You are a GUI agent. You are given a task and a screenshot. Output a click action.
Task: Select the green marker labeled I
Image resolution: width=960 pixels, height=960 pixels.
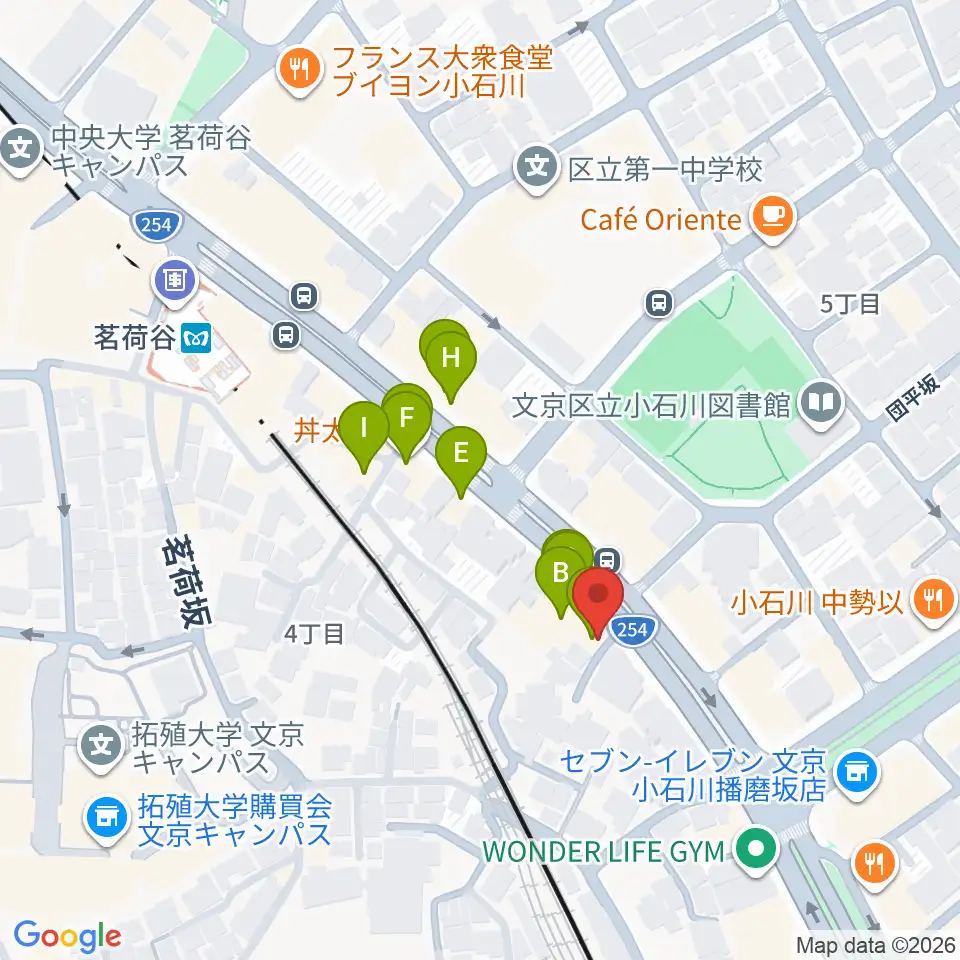364,427
